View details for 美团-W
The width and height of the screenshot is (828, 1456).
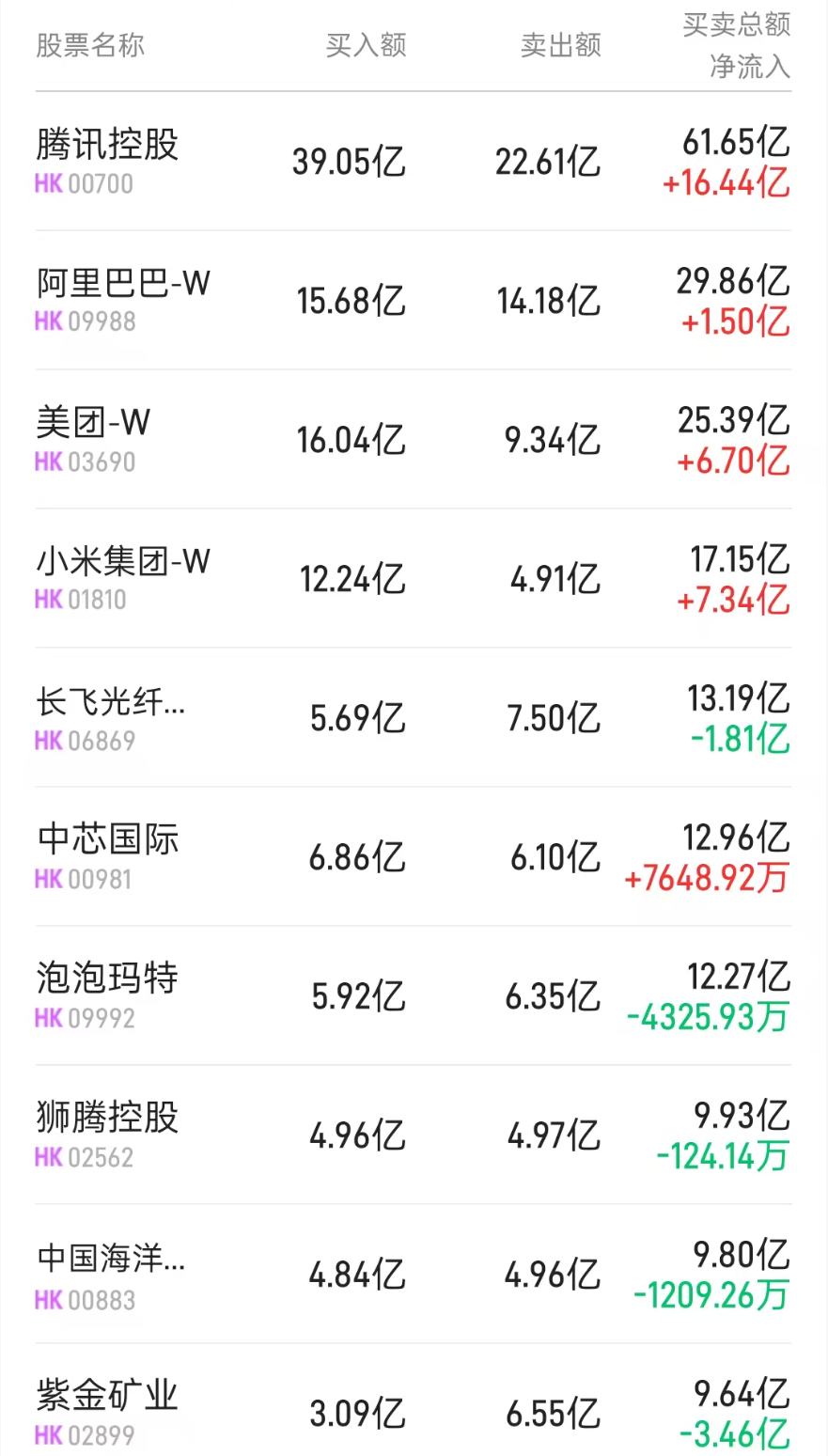coord(89,424)
